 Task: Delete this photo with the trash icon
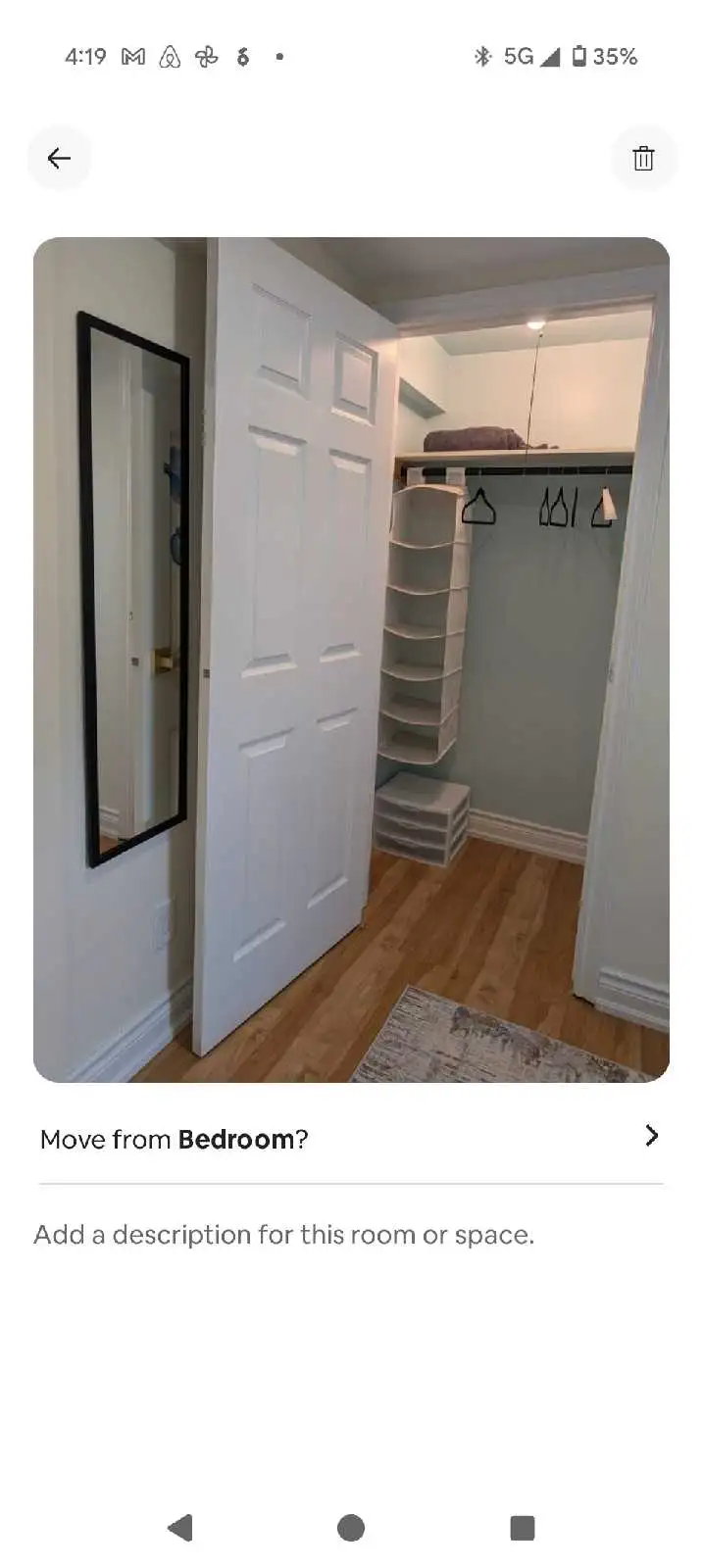(643, 158)
